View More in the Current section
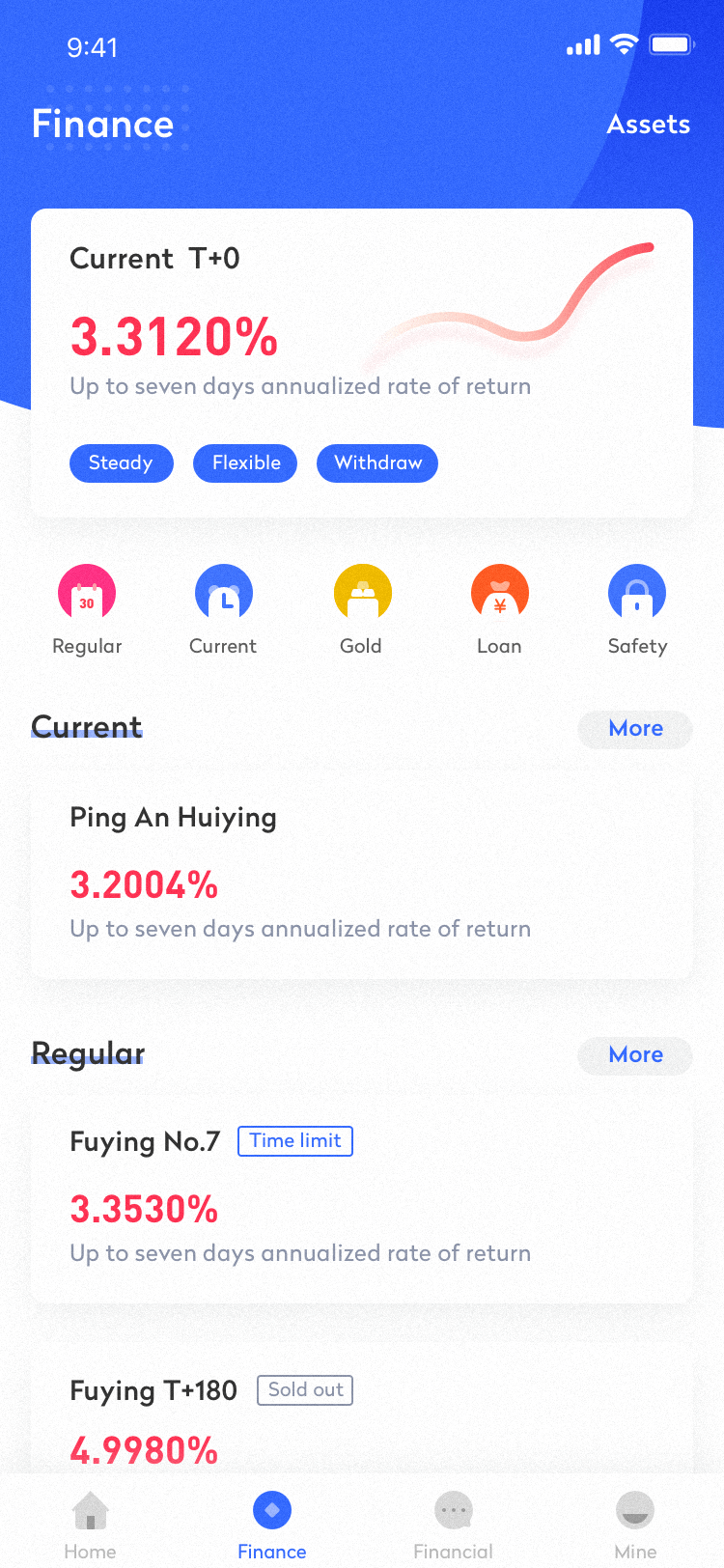Screen dimensions: 724x1568 coord(635,729)
